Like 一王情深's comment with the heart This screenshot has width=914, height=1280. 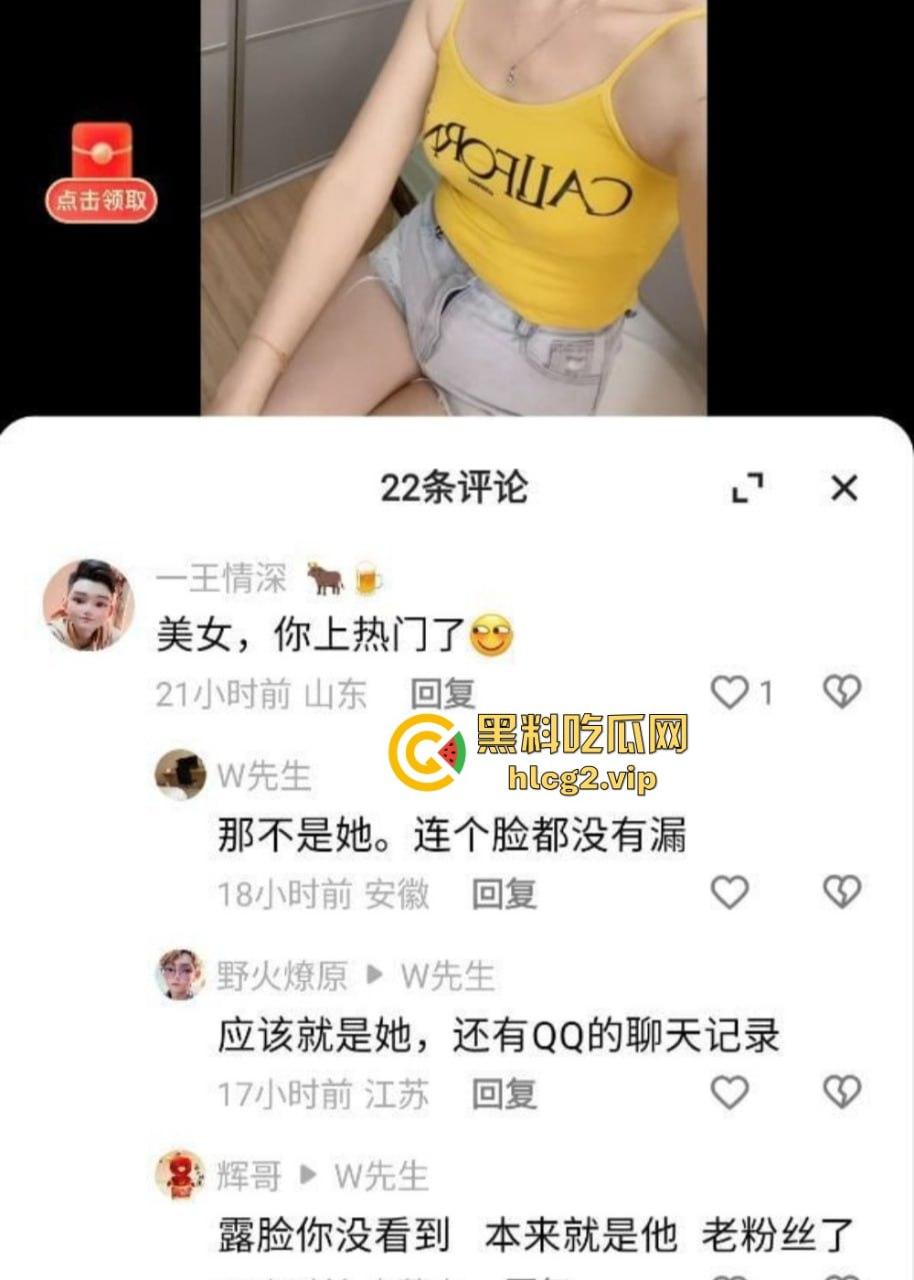pyautogui.click(x=731, y=688)
